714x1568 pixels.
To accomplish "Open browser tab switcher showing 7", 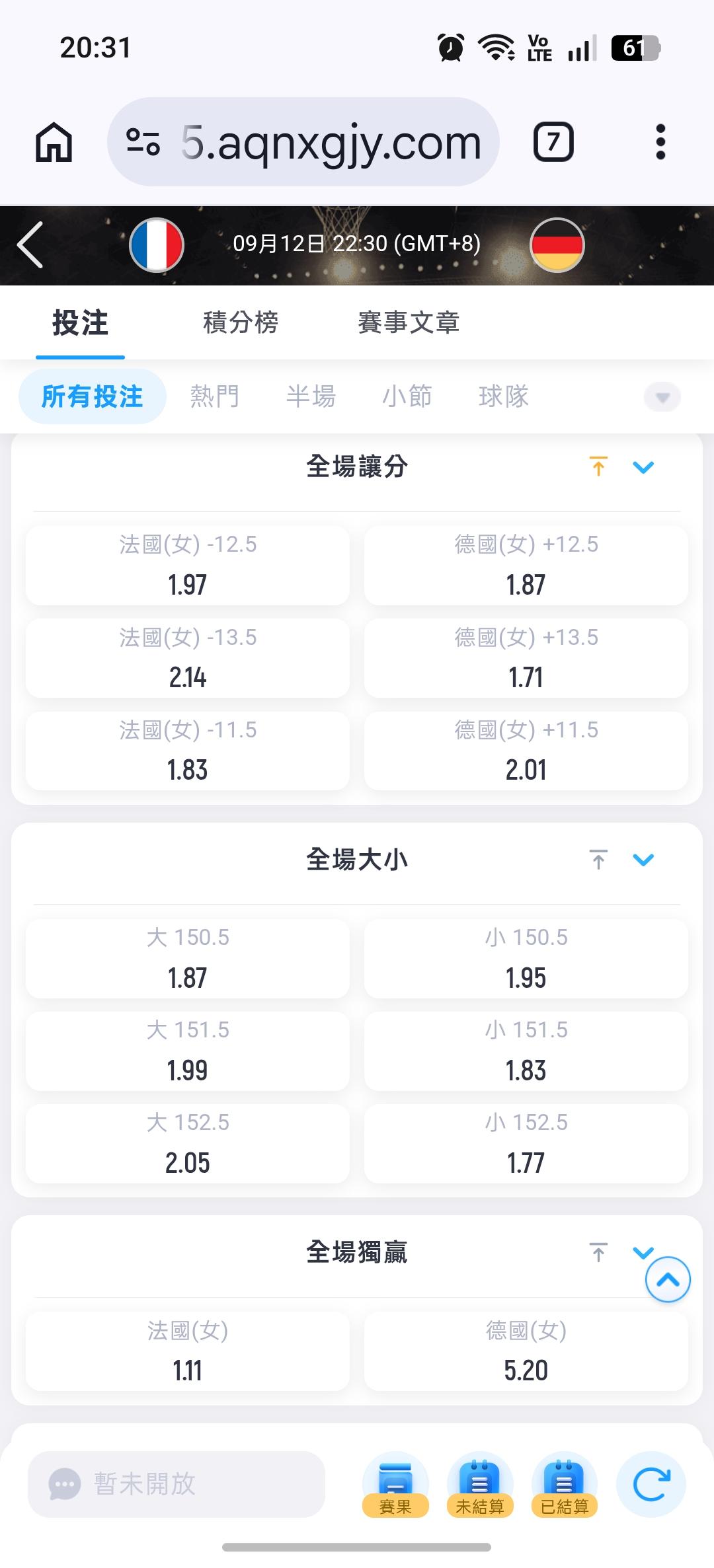I will [x=553, y=141].
